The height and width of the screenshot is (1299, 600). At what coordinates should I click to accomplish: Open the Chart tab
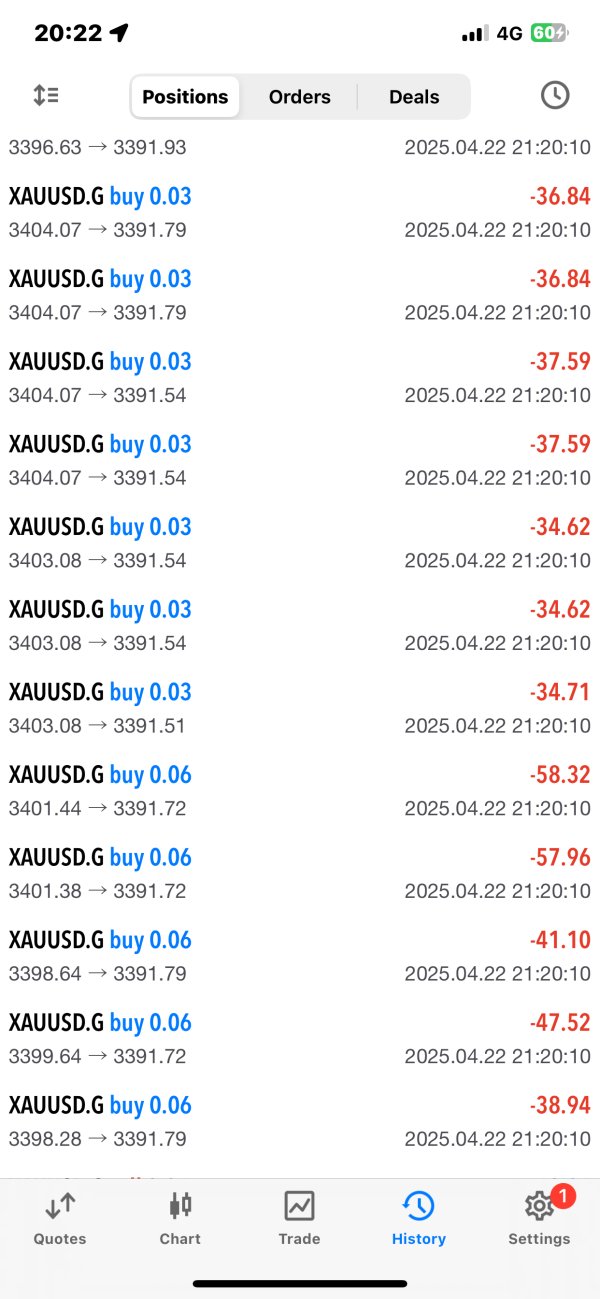click(180, 1219)
